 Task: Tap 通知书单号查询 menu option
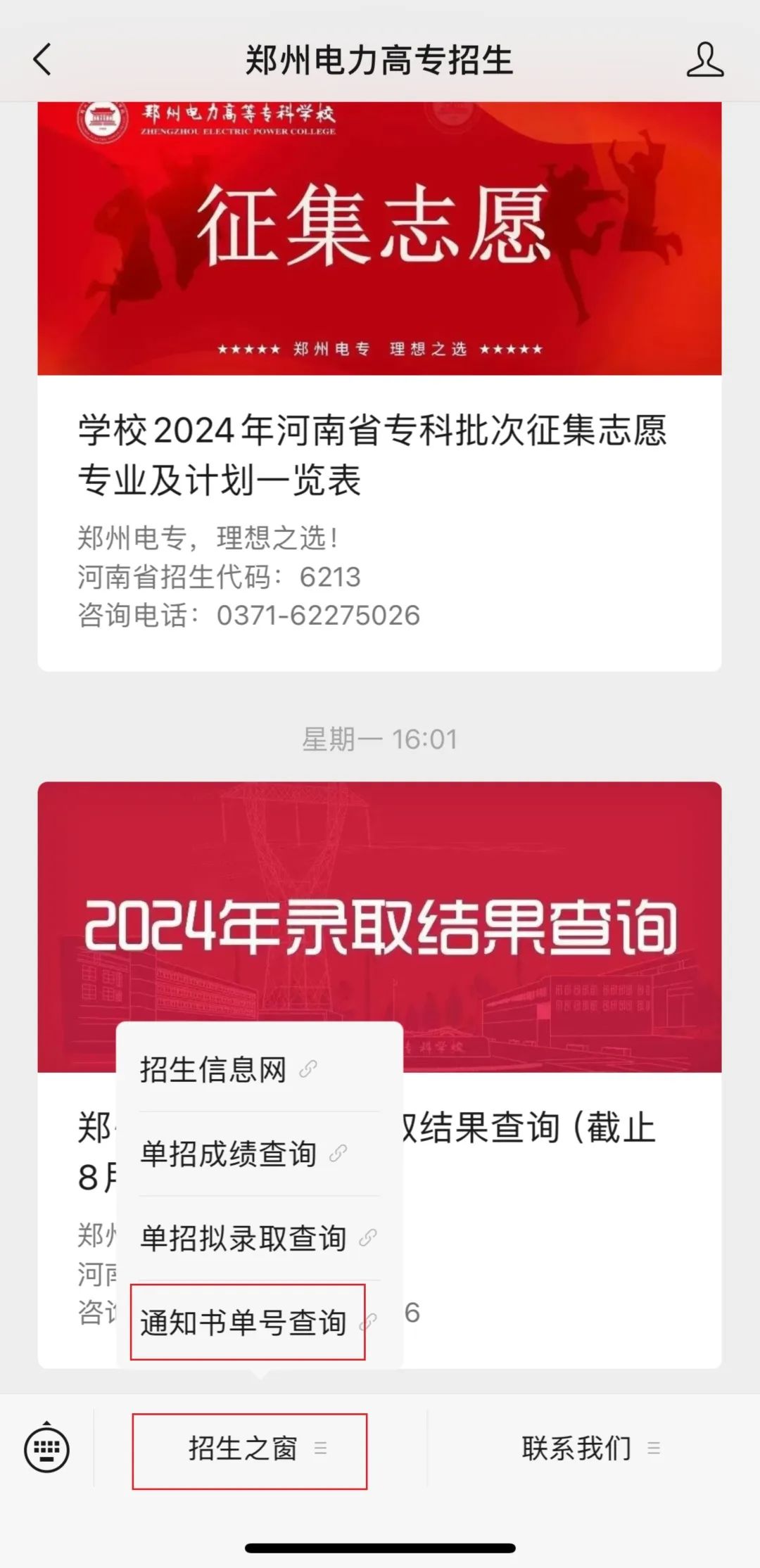pyautogui.click(x=243, y=1323)
